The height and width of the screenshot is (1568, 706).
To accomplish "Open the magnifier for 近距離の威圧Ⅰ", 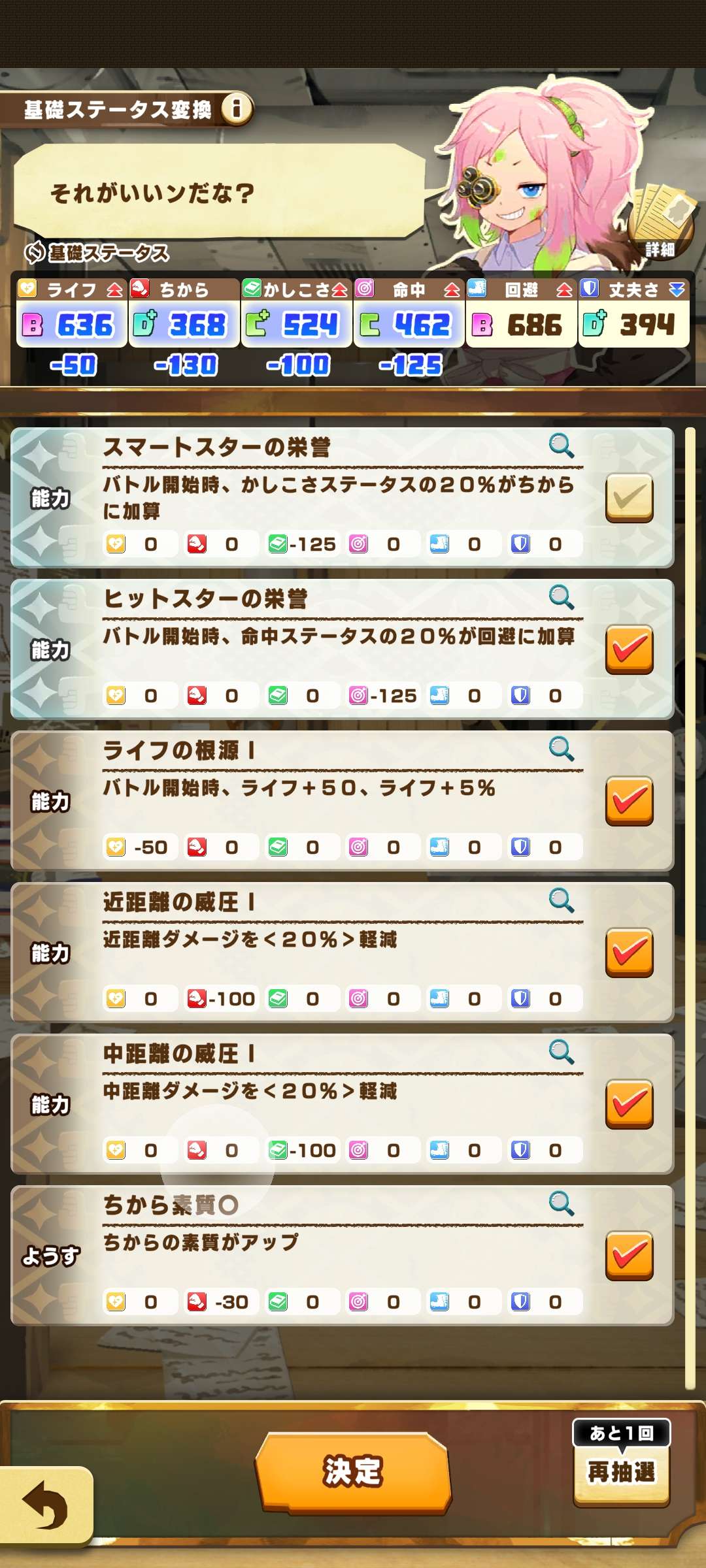I will [x=561, y=901].
